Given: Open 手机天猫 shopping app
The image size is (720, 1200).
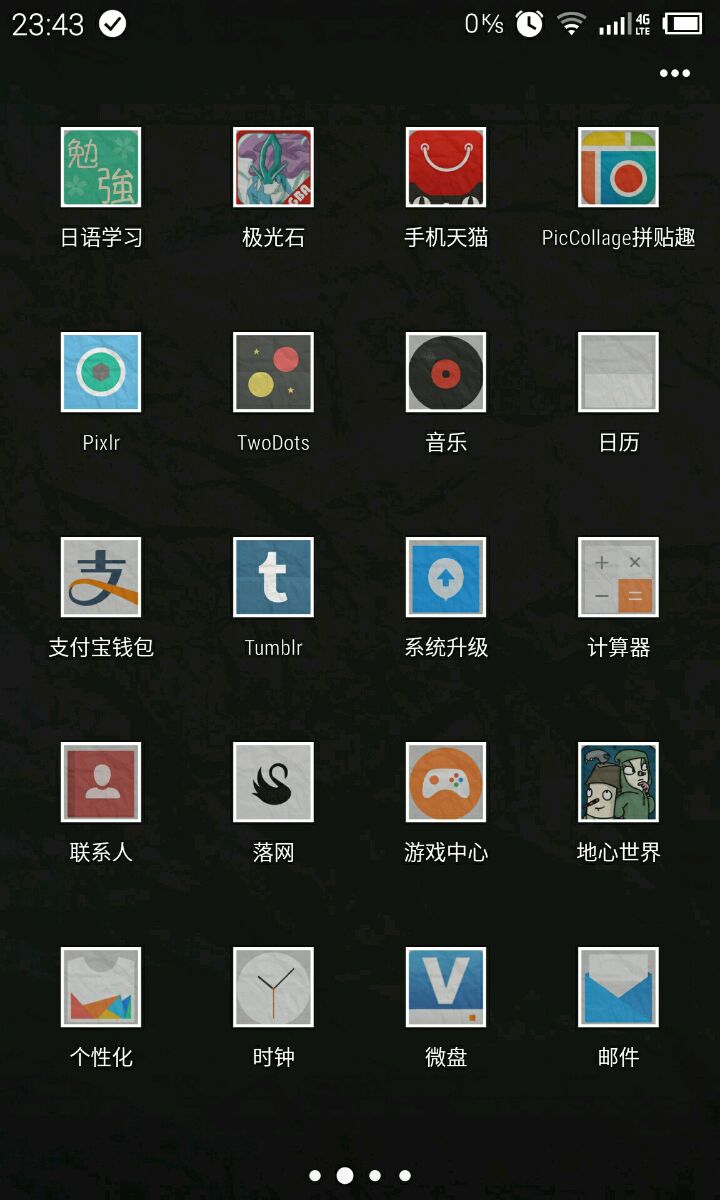Looking at the screenshot, I should [446, 167].
